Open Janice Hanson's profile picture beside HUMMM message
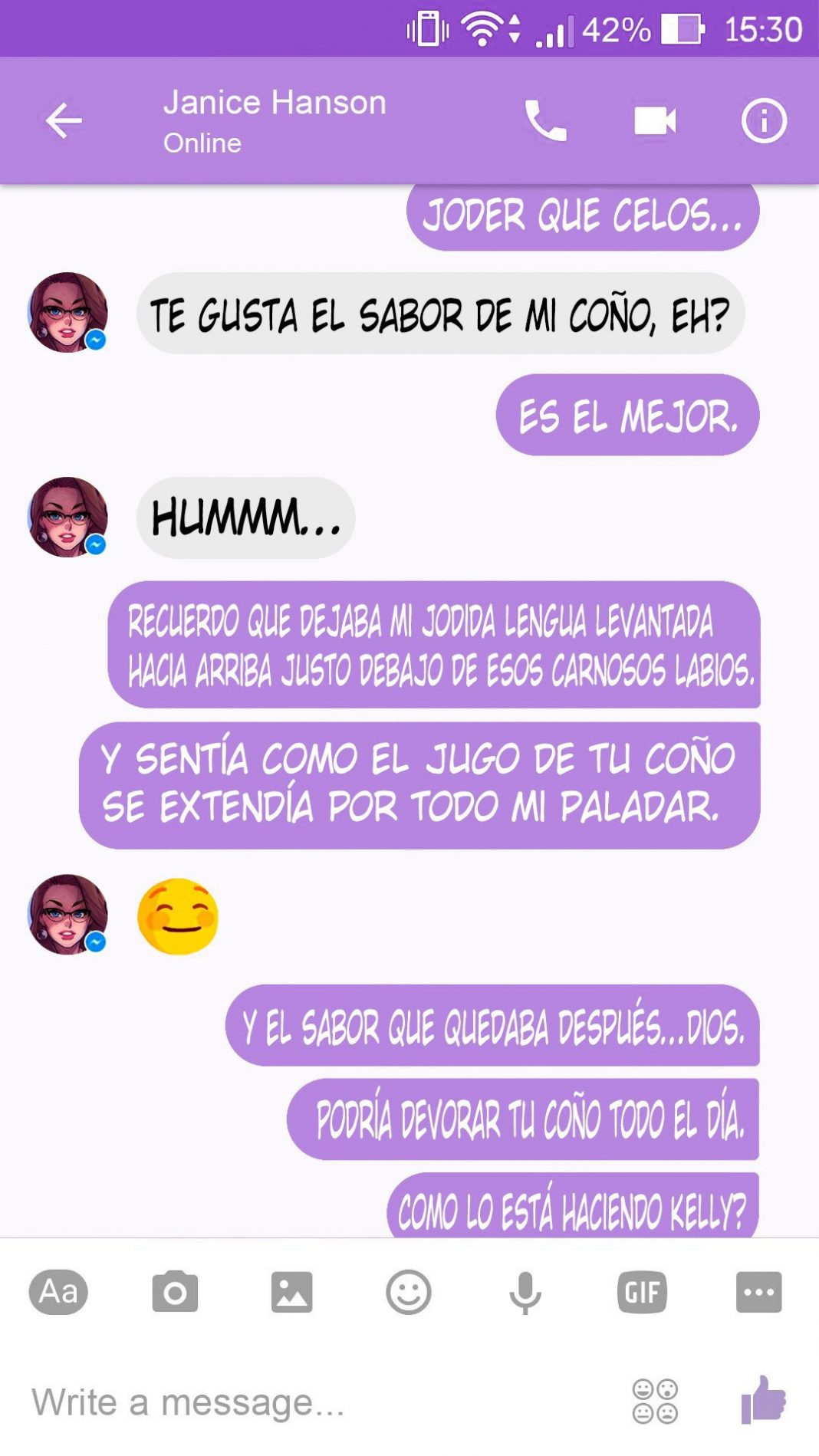 point(67,517)
